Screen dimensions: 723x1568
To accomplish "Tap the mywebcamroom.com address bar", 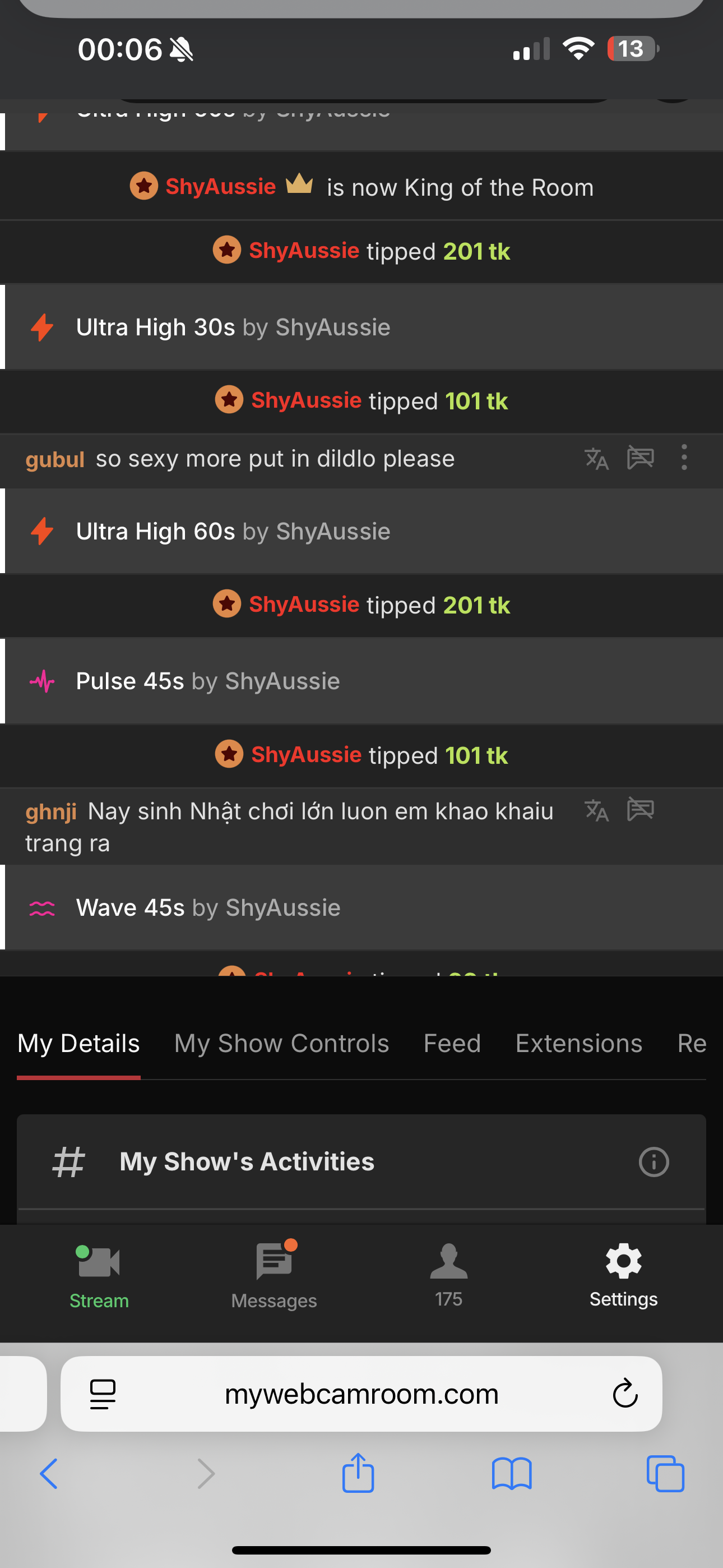I will coord(361,1395).
